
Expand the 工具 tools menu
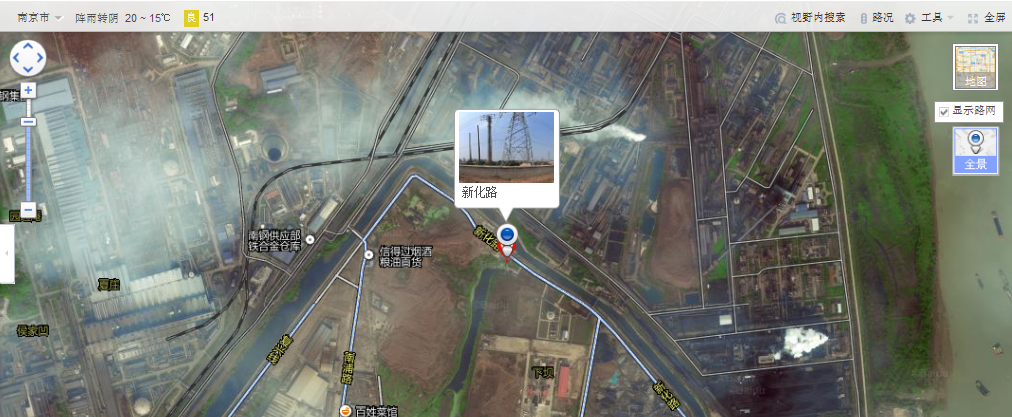pyautogui.click(x=929, y=17)
